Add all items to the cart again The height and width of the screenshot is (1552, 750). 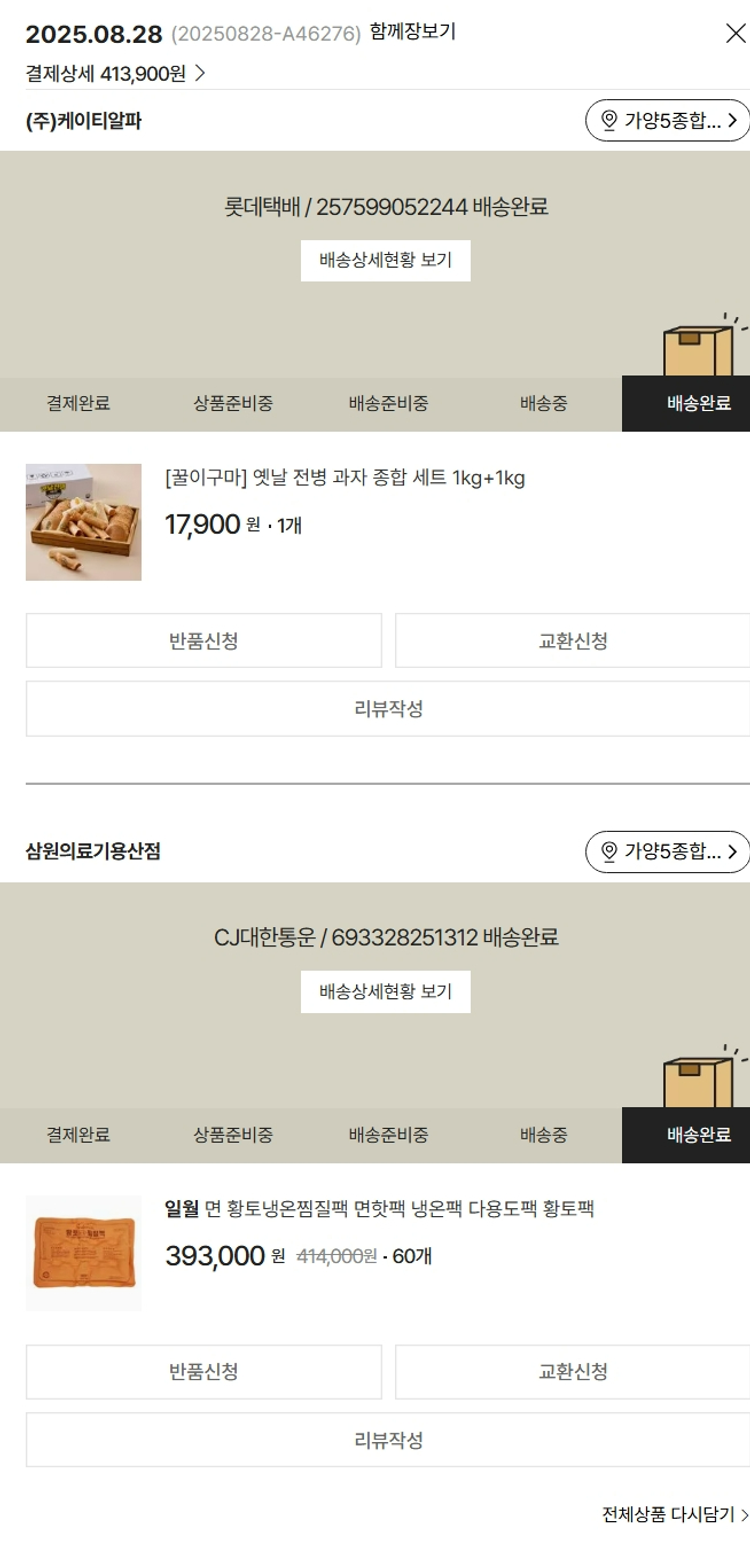(x=674, y=1514)
